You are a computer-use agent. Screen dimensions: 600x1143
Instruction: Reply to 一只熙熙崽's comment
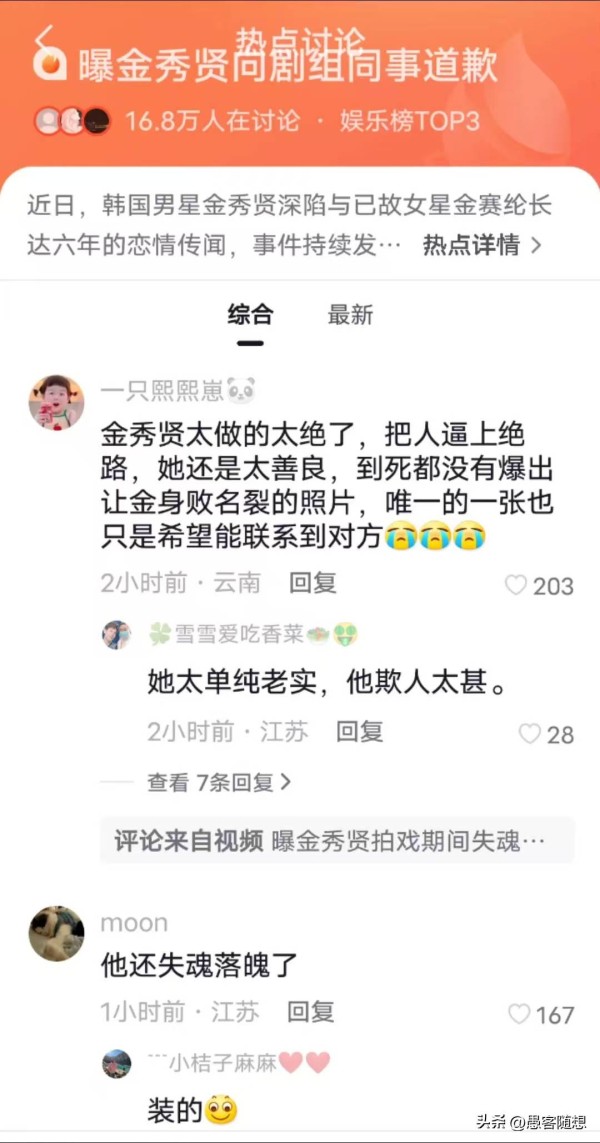pyautogui.click(x=313, y=582)
